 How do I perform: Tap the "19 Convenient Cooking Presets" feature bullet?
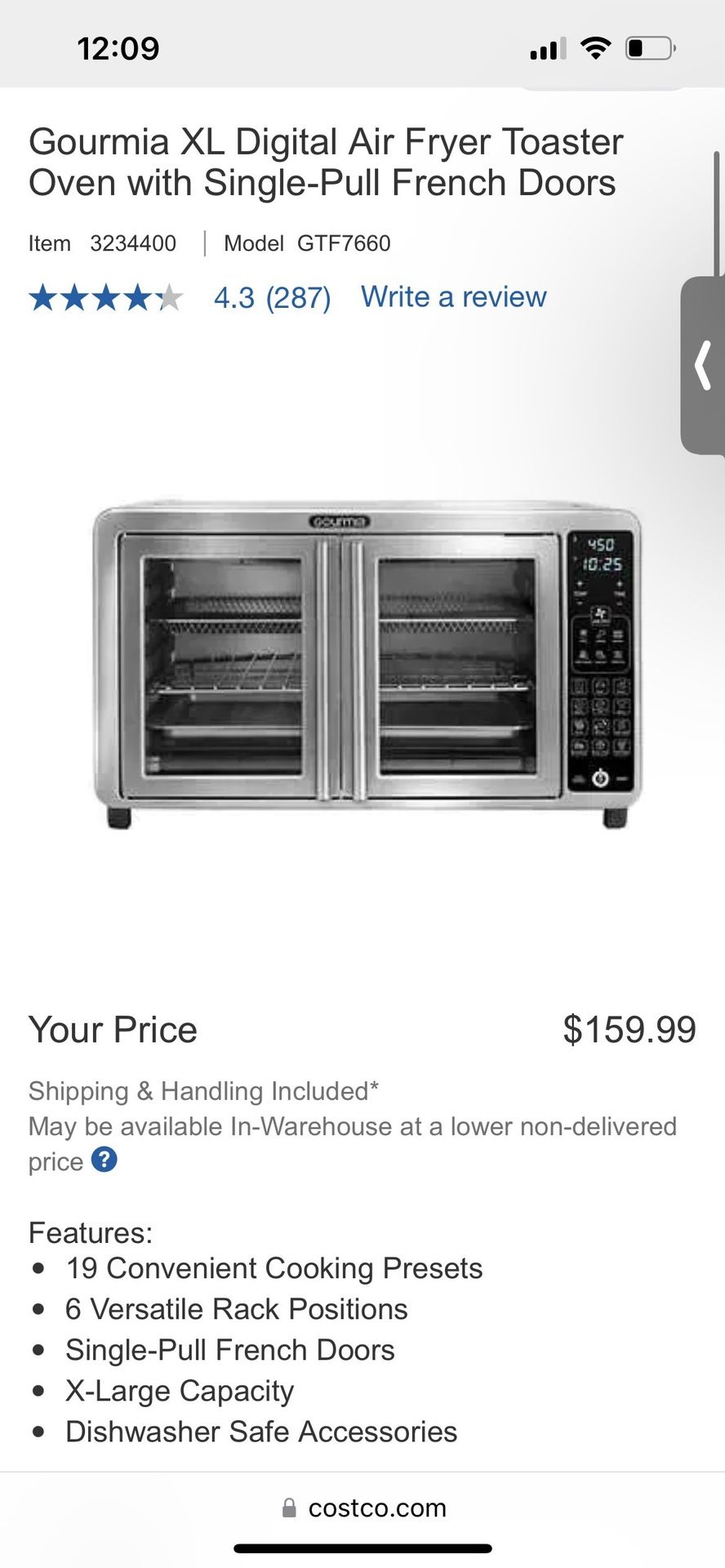(274, 1269)
